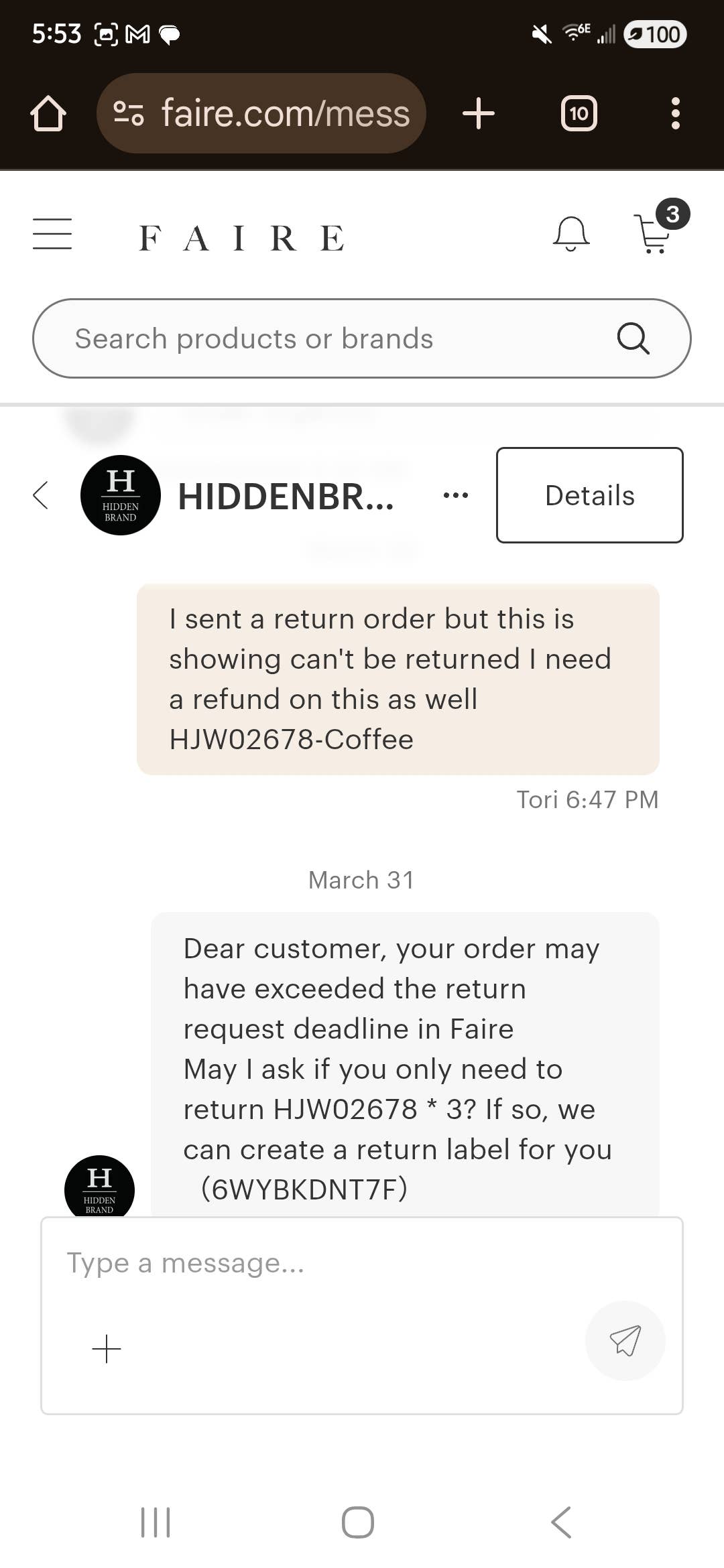Viewport: 724px width, 1568px height.
Task: Open the HIDDENBRAND brand avatar in header
Action: click(121, 495)
